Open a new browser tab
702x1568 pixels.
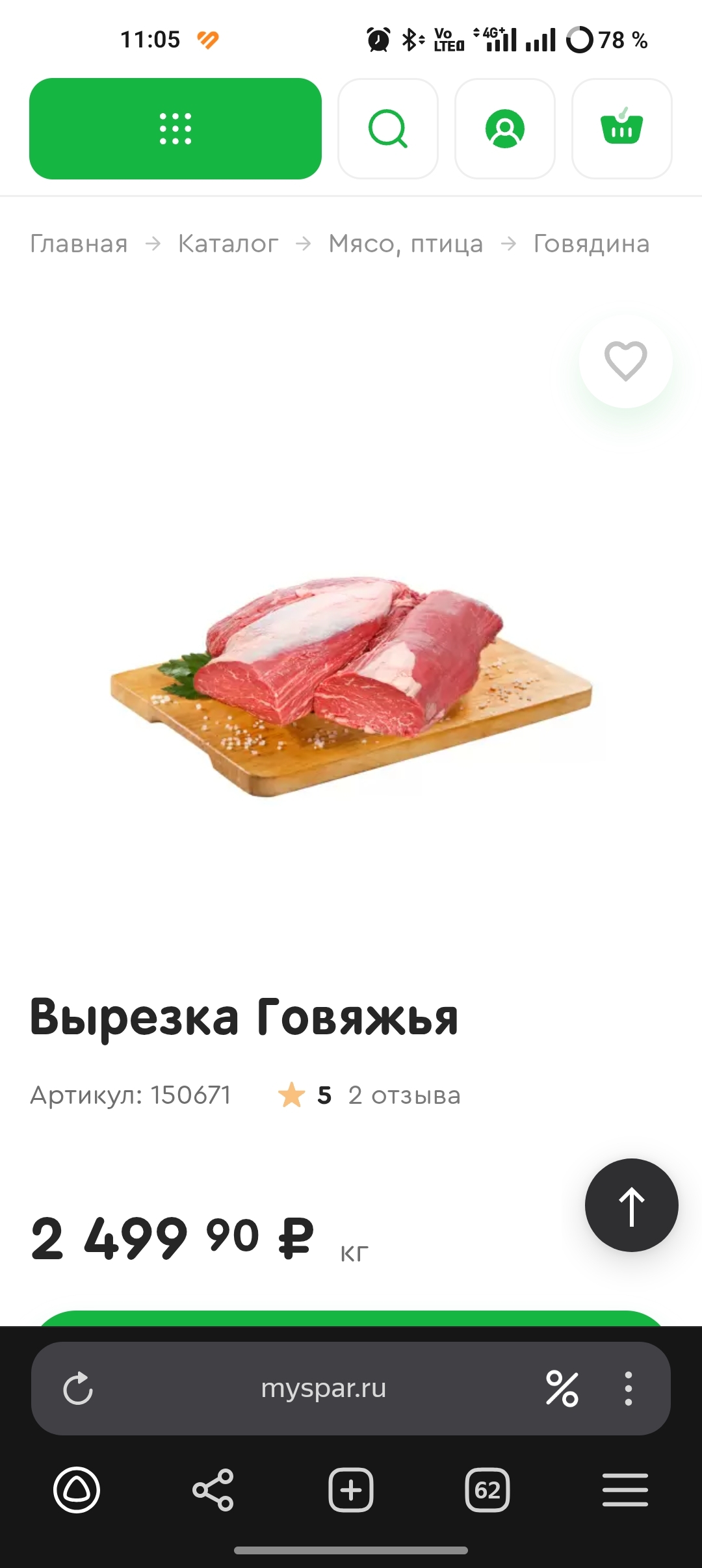pos(351,1489)
